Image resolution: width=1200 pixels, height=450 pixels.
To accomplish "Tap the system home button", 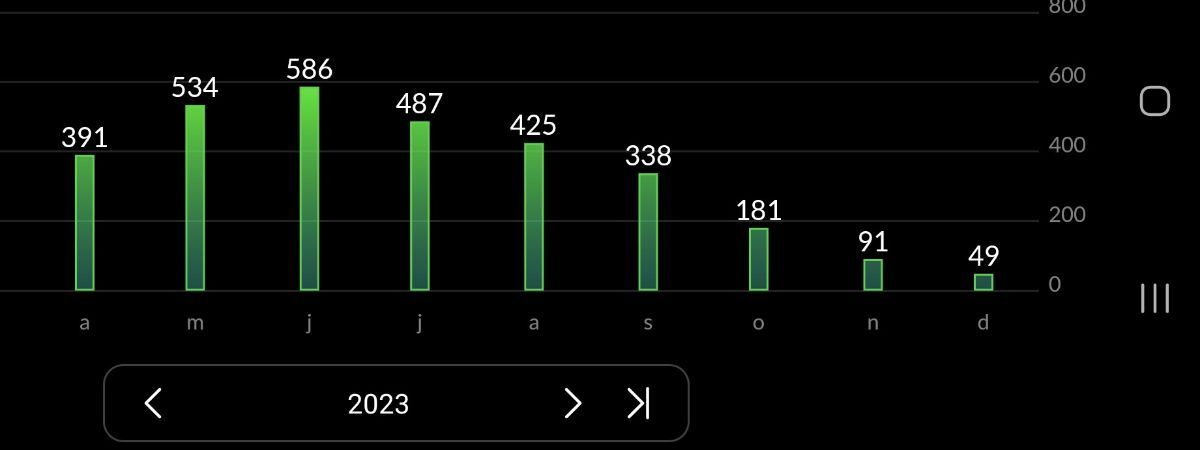I will tap(1155, 101).
